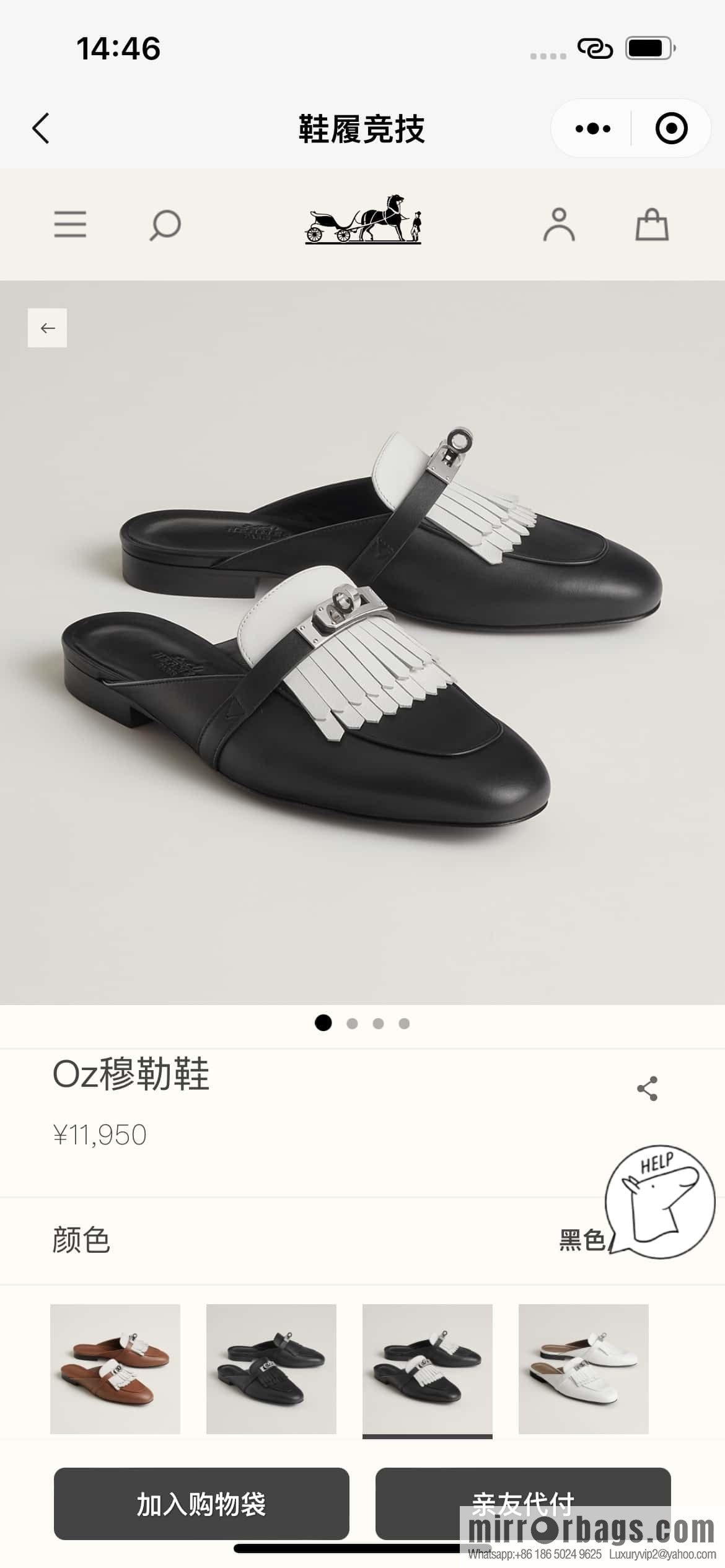Jump to the second image dot
Viewport: 725px width, 1568px height.
352,1024
